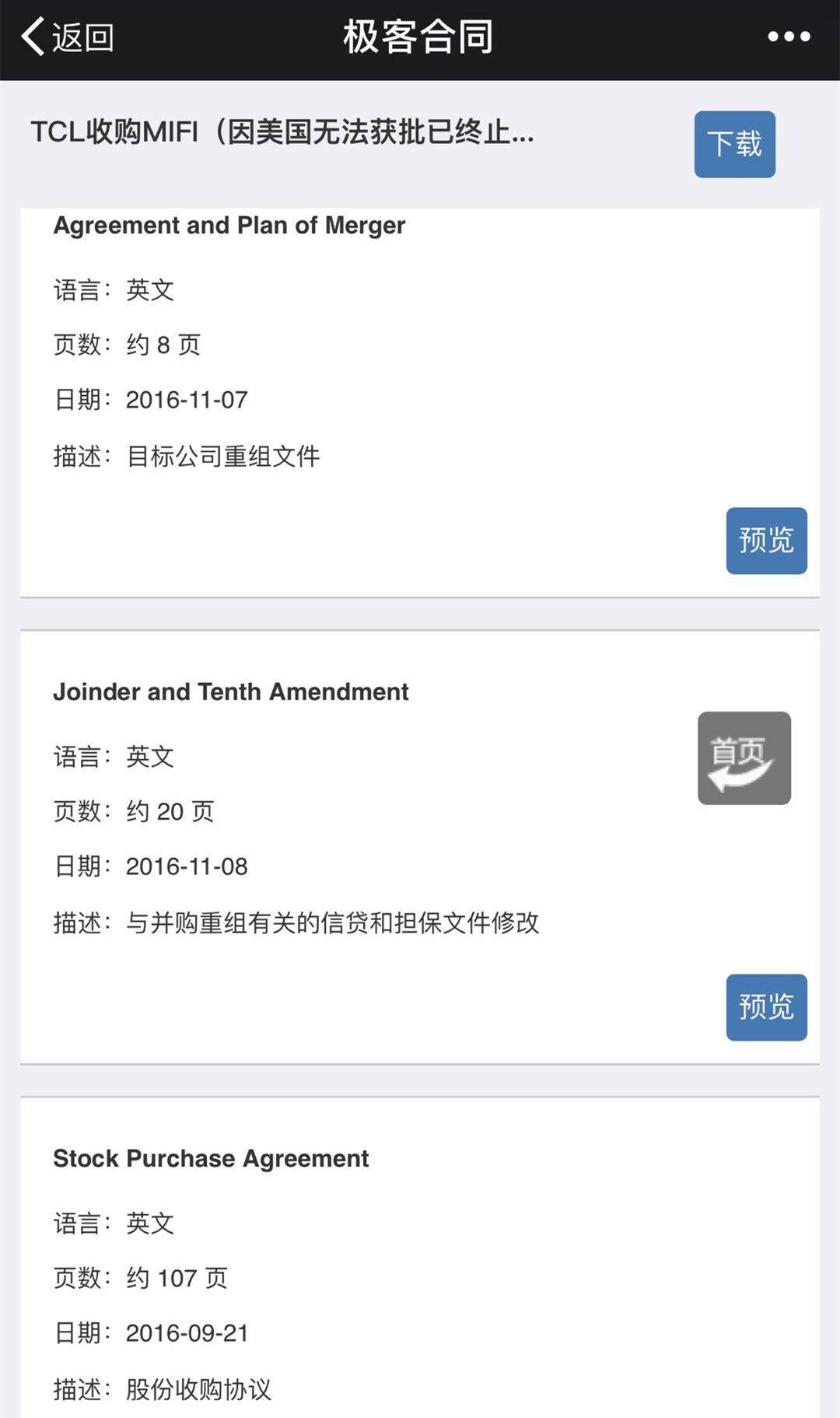
Task: Preview the Agreement and Plan of Merger
Action: (766, 541)
